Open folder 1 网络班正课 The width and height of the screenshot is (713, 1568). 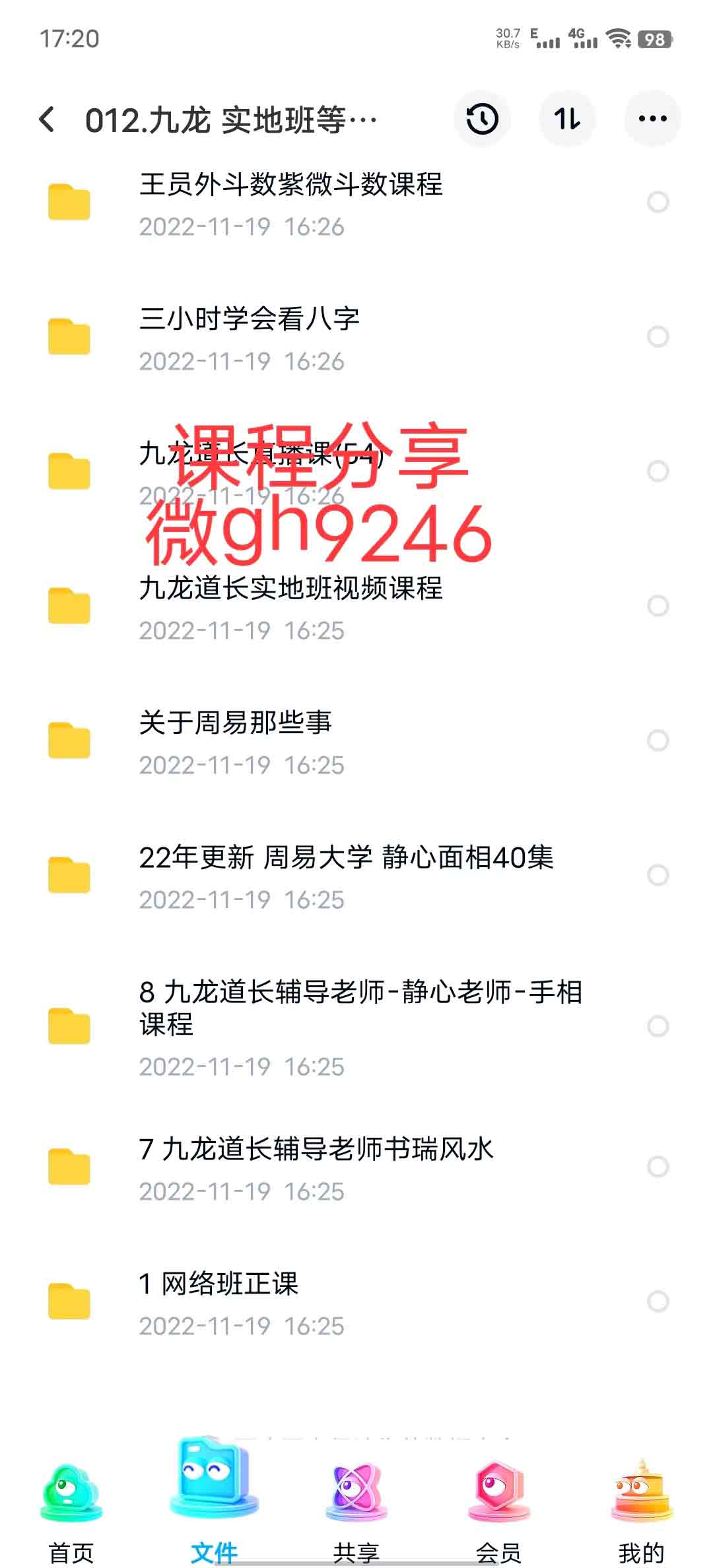pyautogui.click(x=356, y=1302)
